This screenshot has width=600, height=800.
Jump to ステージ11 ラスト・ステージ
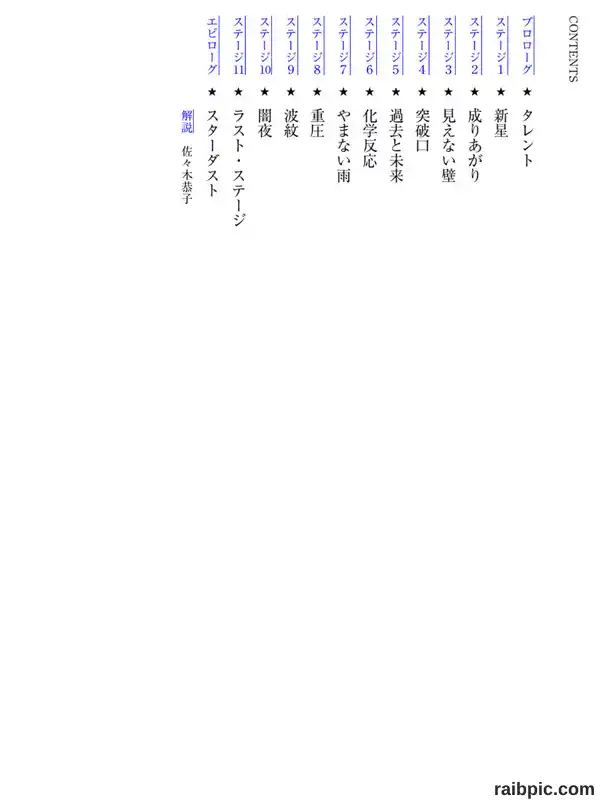(x=238, y=46)
